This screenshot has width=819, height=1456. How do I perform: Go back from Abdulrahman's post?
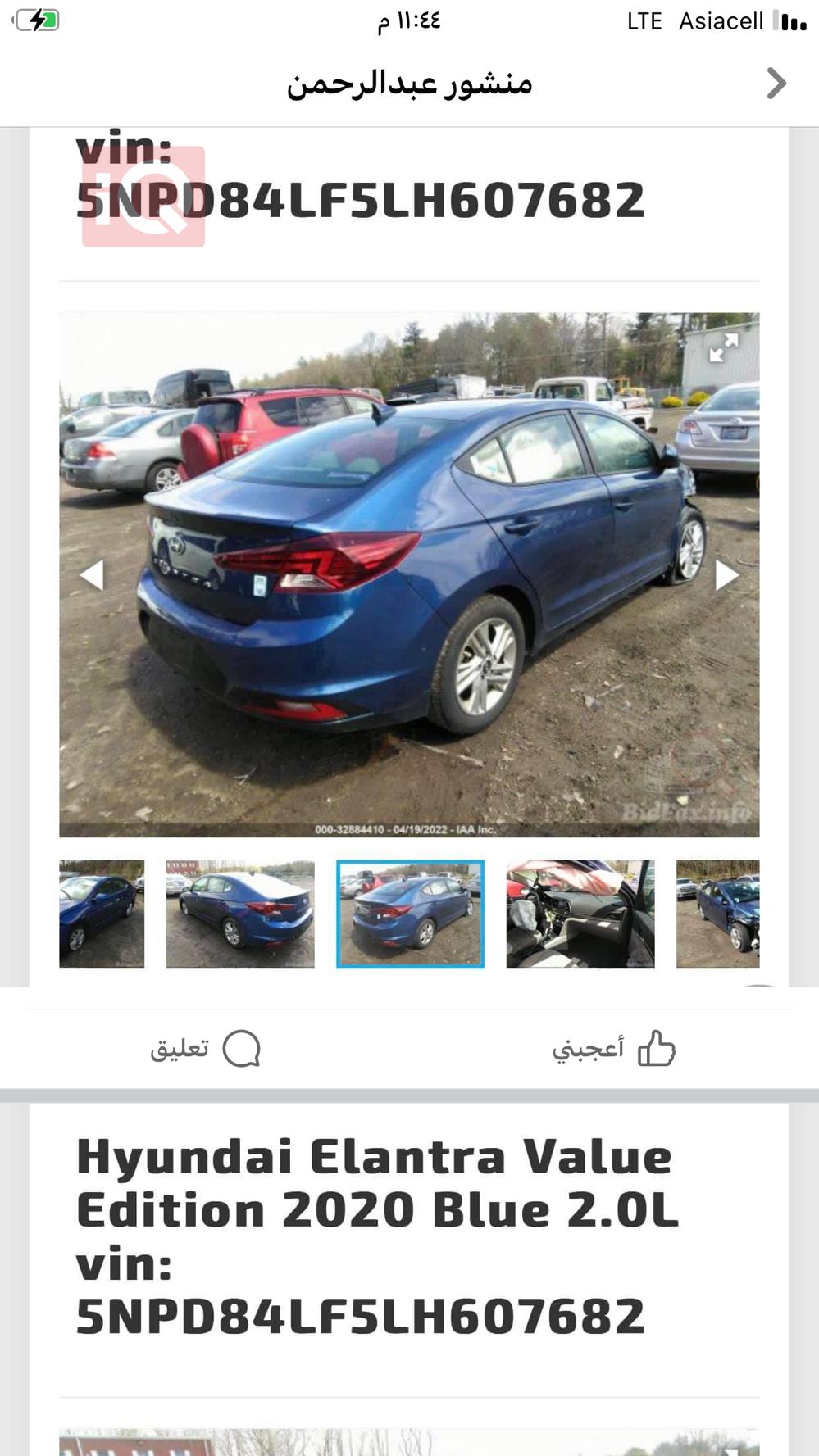pyautogui.click(x=776, y=84)
